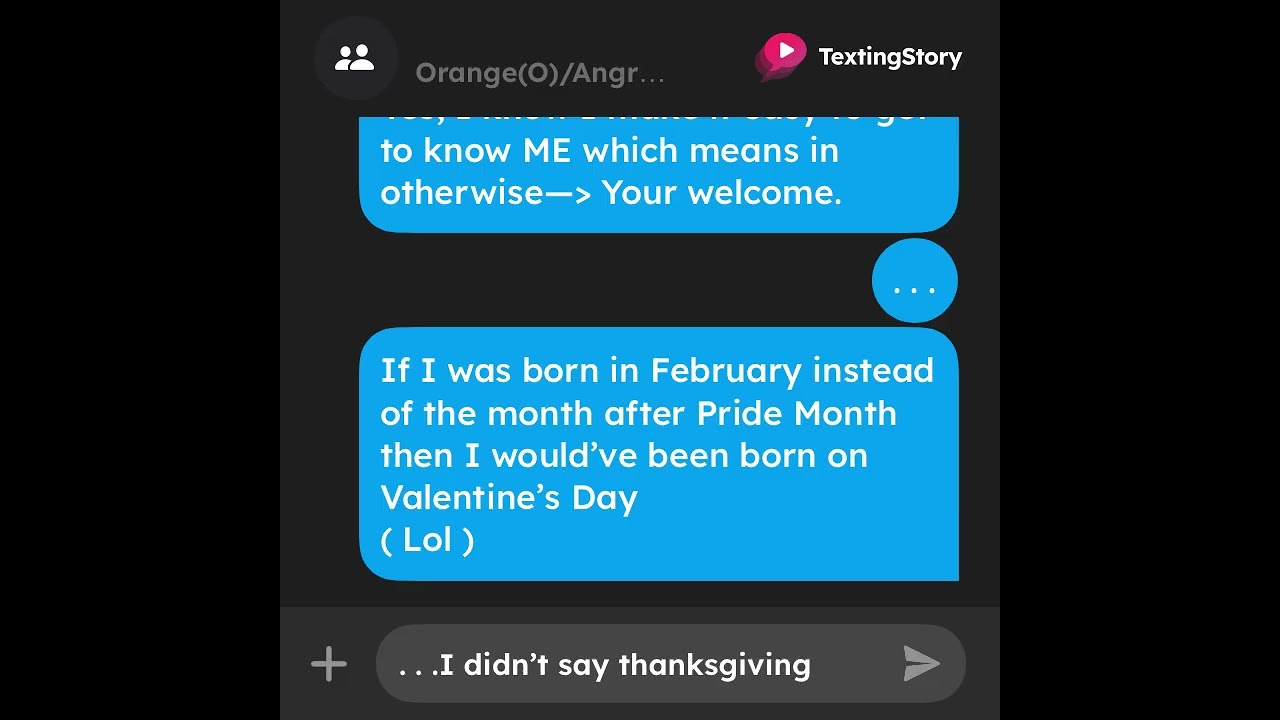Tap the message text field
Screen dimensions: 1280x720
click(x=640, y=664)
